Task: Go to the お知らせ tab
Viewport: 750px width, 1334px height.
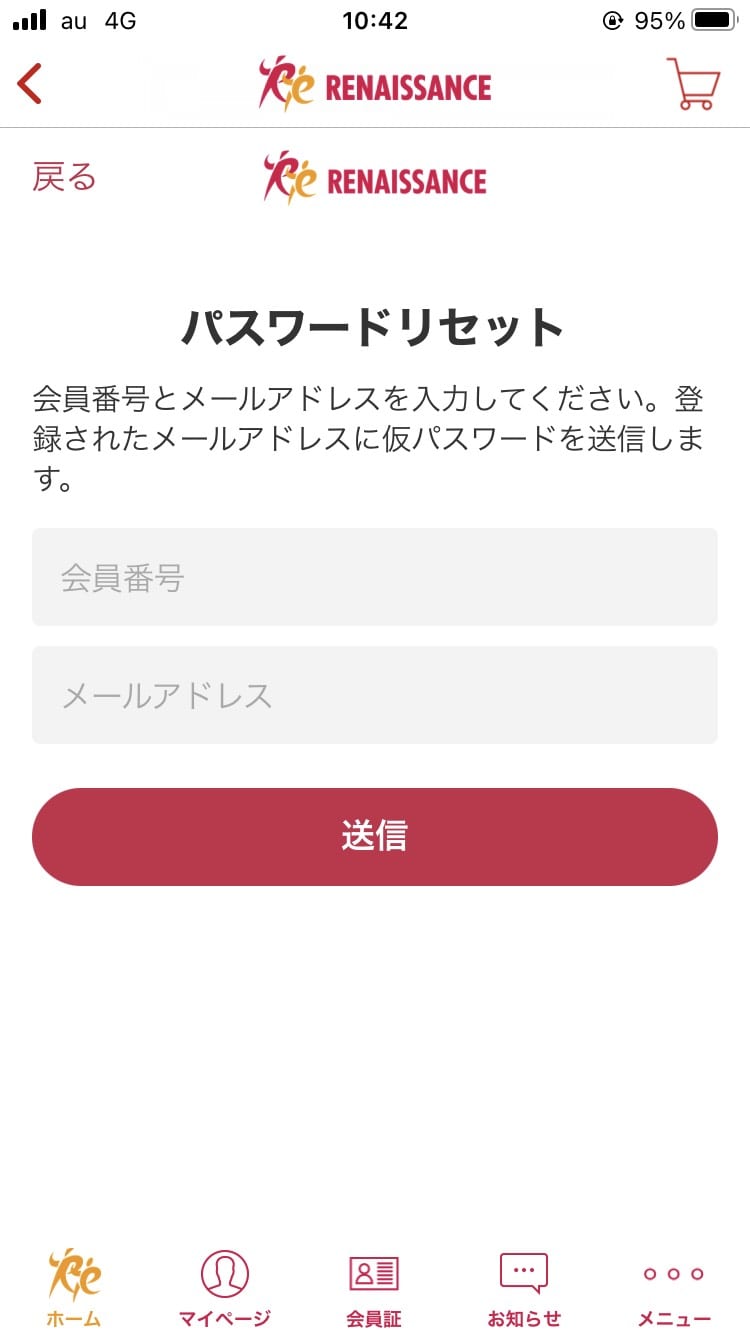Action: (524, 1288)
